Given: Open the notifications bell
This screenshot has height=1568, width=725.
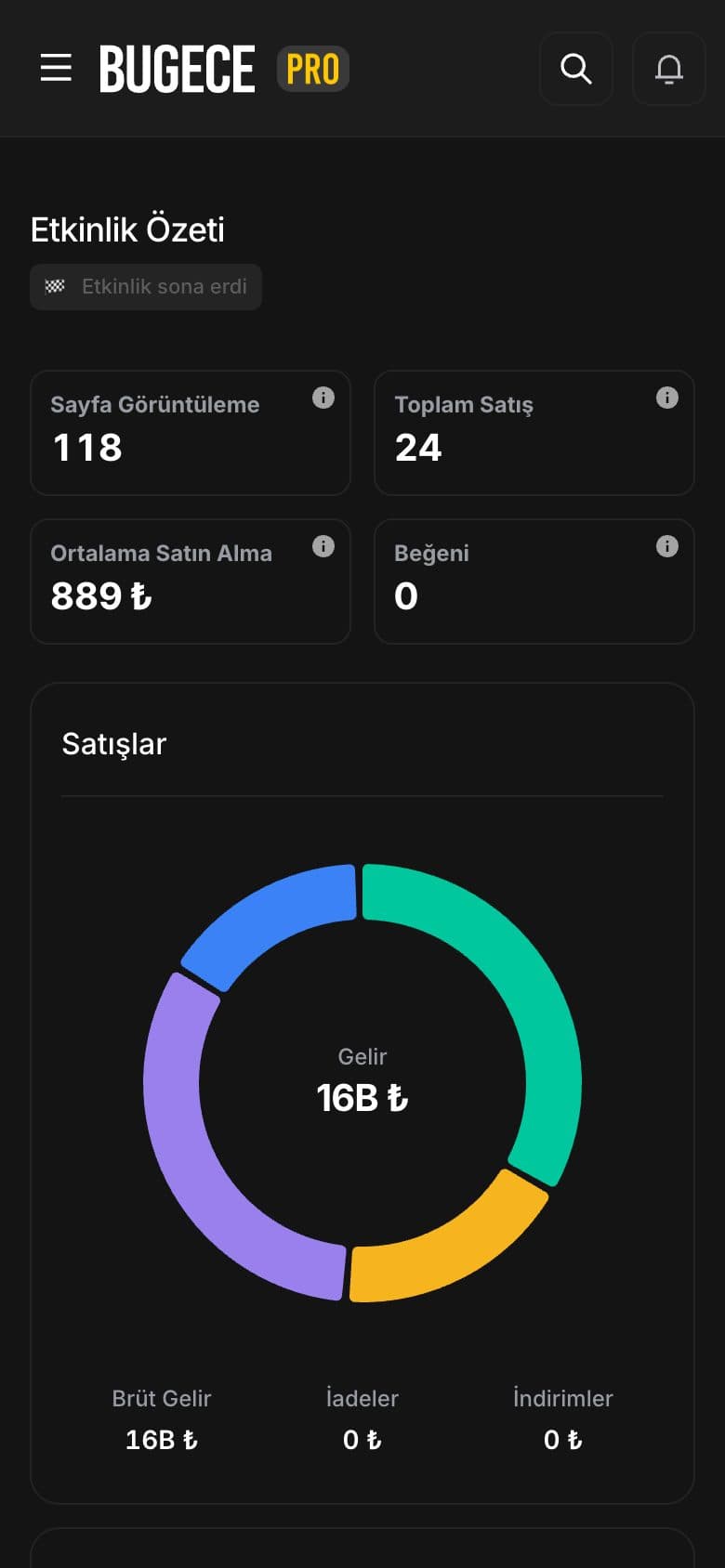Looking at the screenshot, I should (x=669, y=69).
